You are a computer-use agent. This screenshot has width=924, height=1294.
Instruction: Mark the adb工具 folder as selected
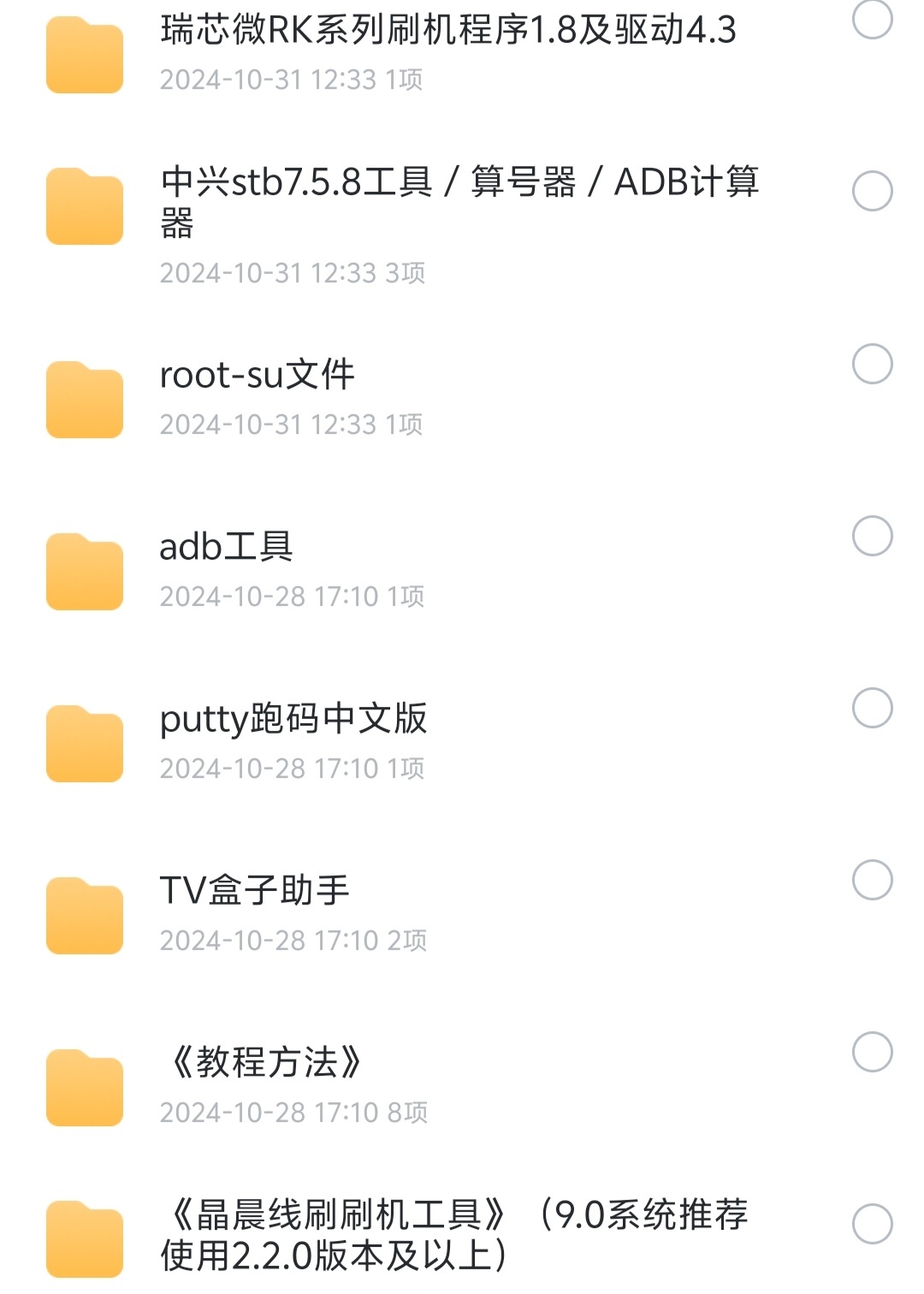(x=872, y=536)
